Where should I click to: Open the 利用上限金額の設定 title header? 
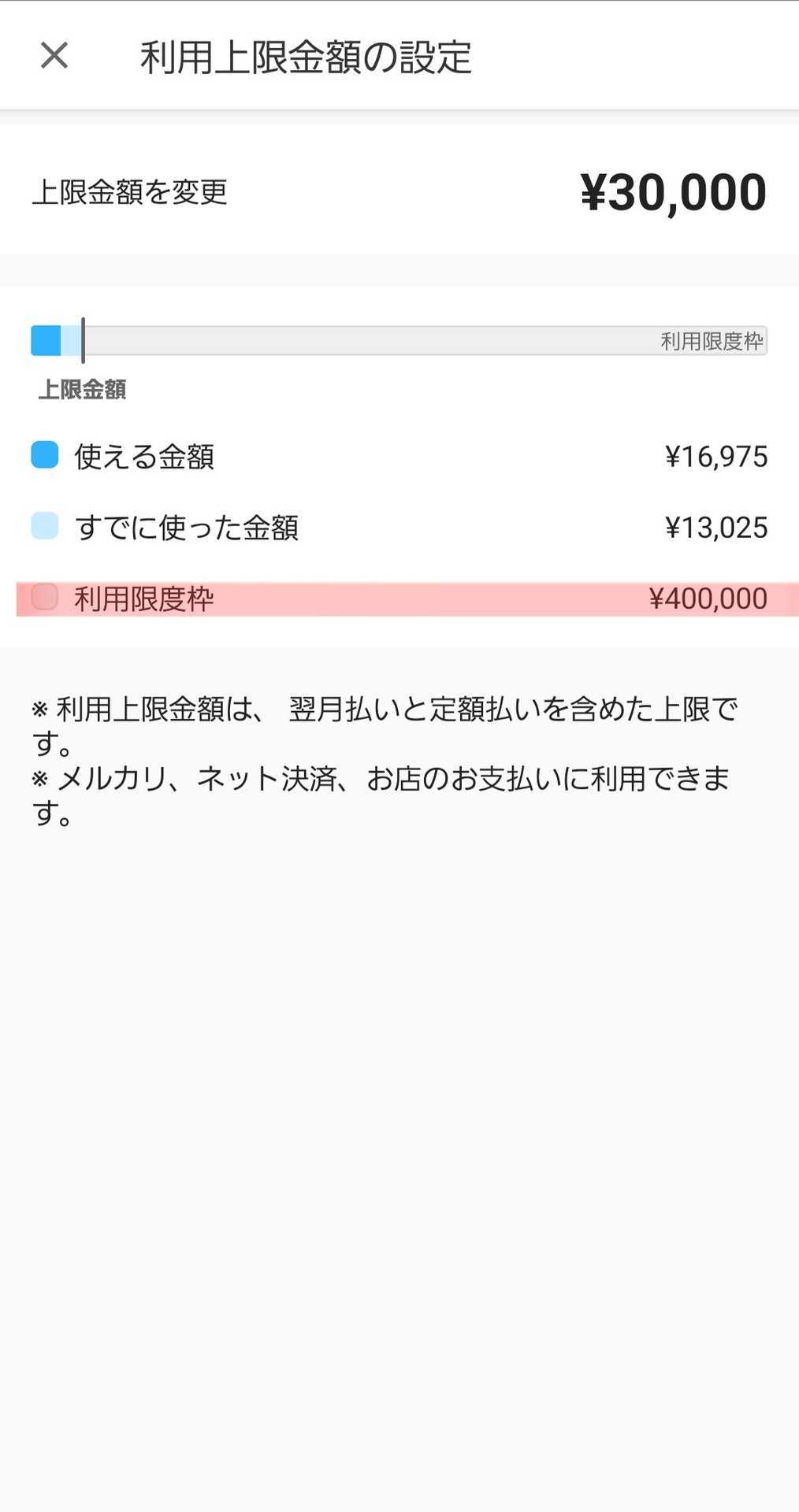(x=306, y=58)
